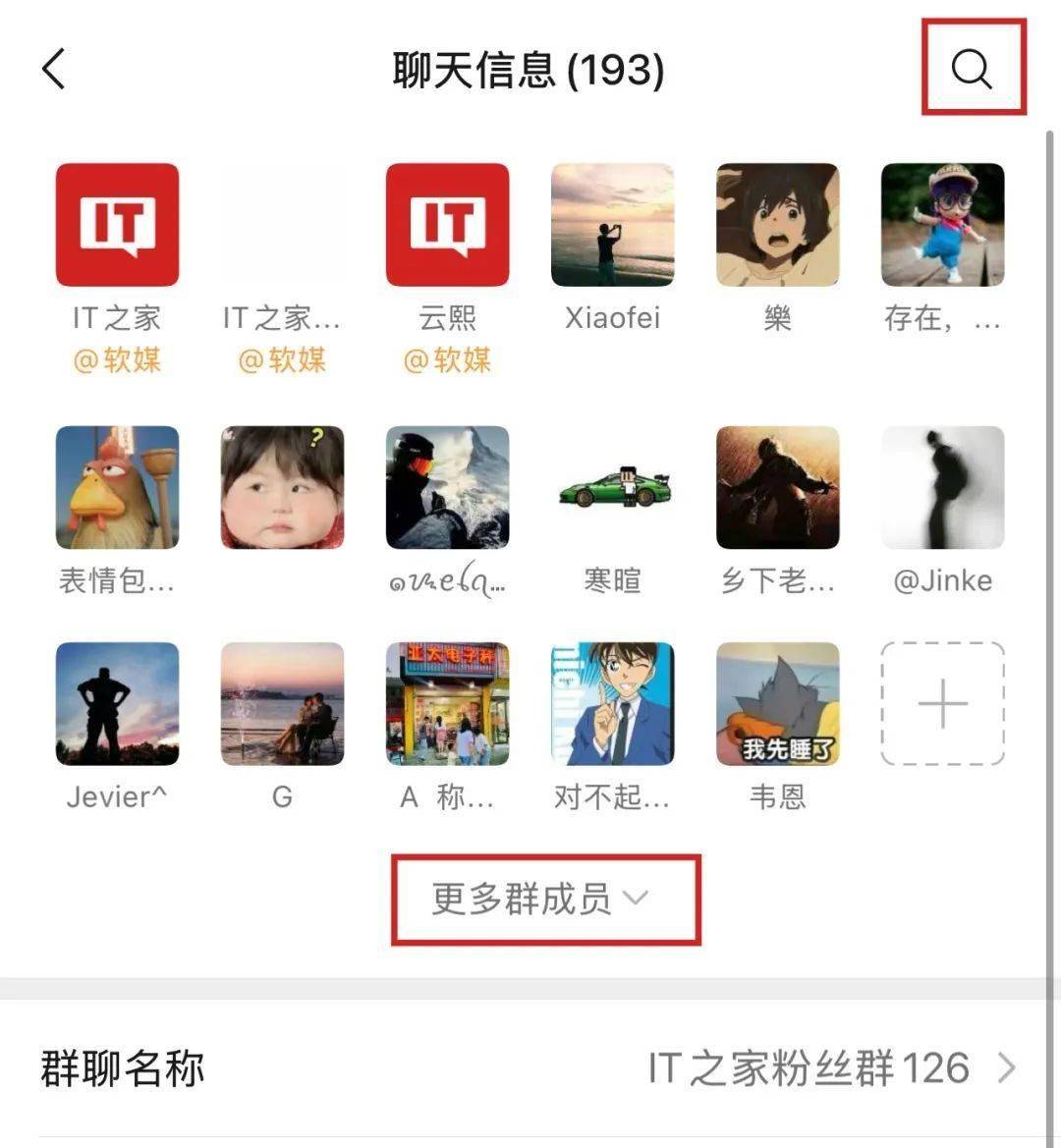
Task: Open Jevier^ member profile
Action: [x=117, y=703]
